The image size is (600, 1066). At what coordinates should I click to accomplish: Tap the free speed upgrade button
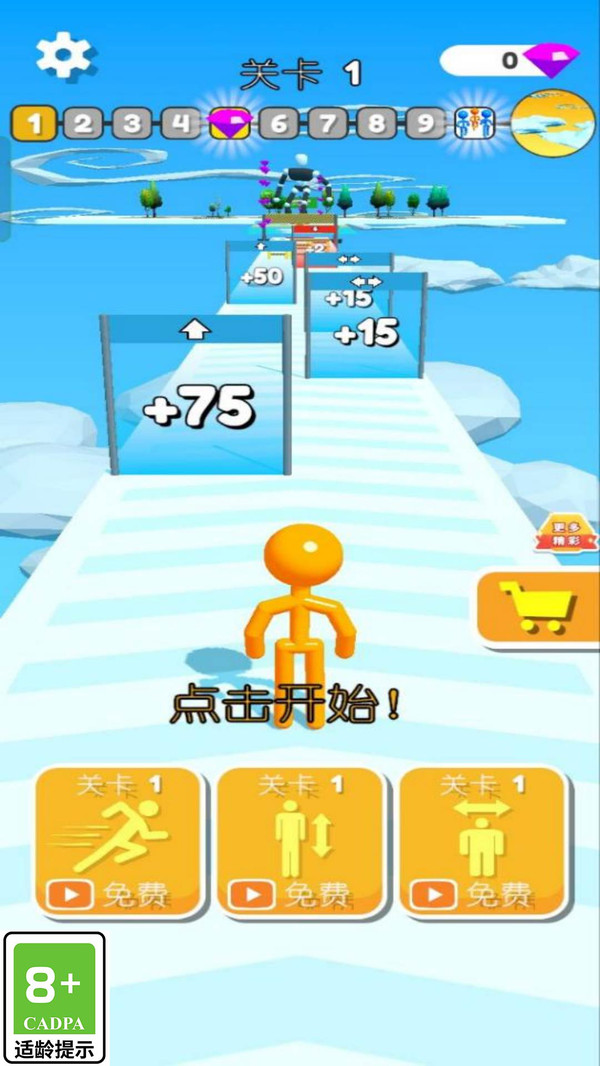(119, 842)
